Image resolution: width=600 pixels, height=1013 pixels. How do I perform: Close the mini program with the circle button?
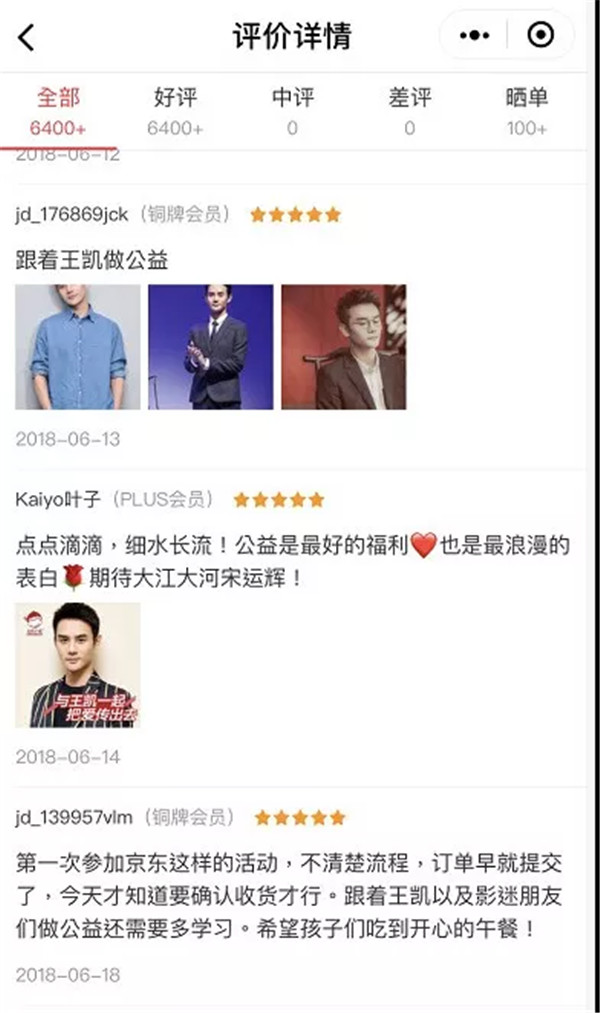tap(541, 36)
